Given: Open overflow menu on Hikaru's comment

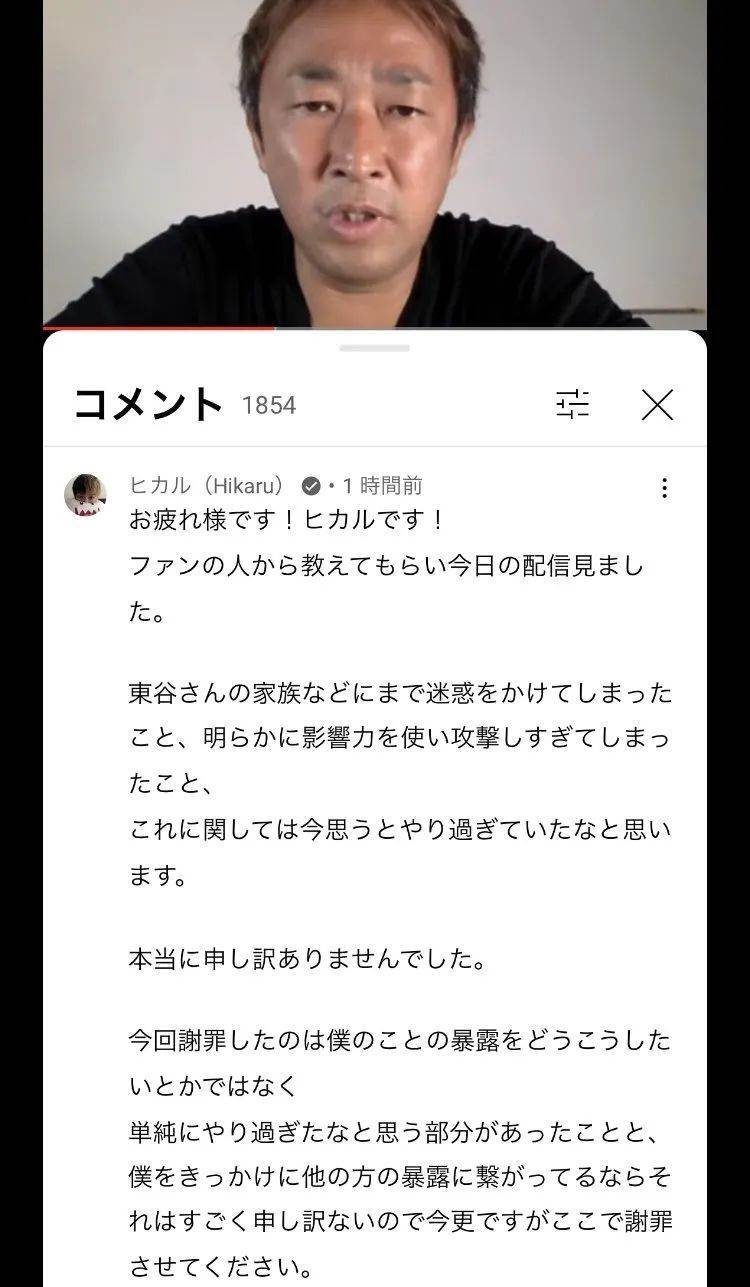Looking at the screenshot, I should pyautogui.click(x=663, y=487).
